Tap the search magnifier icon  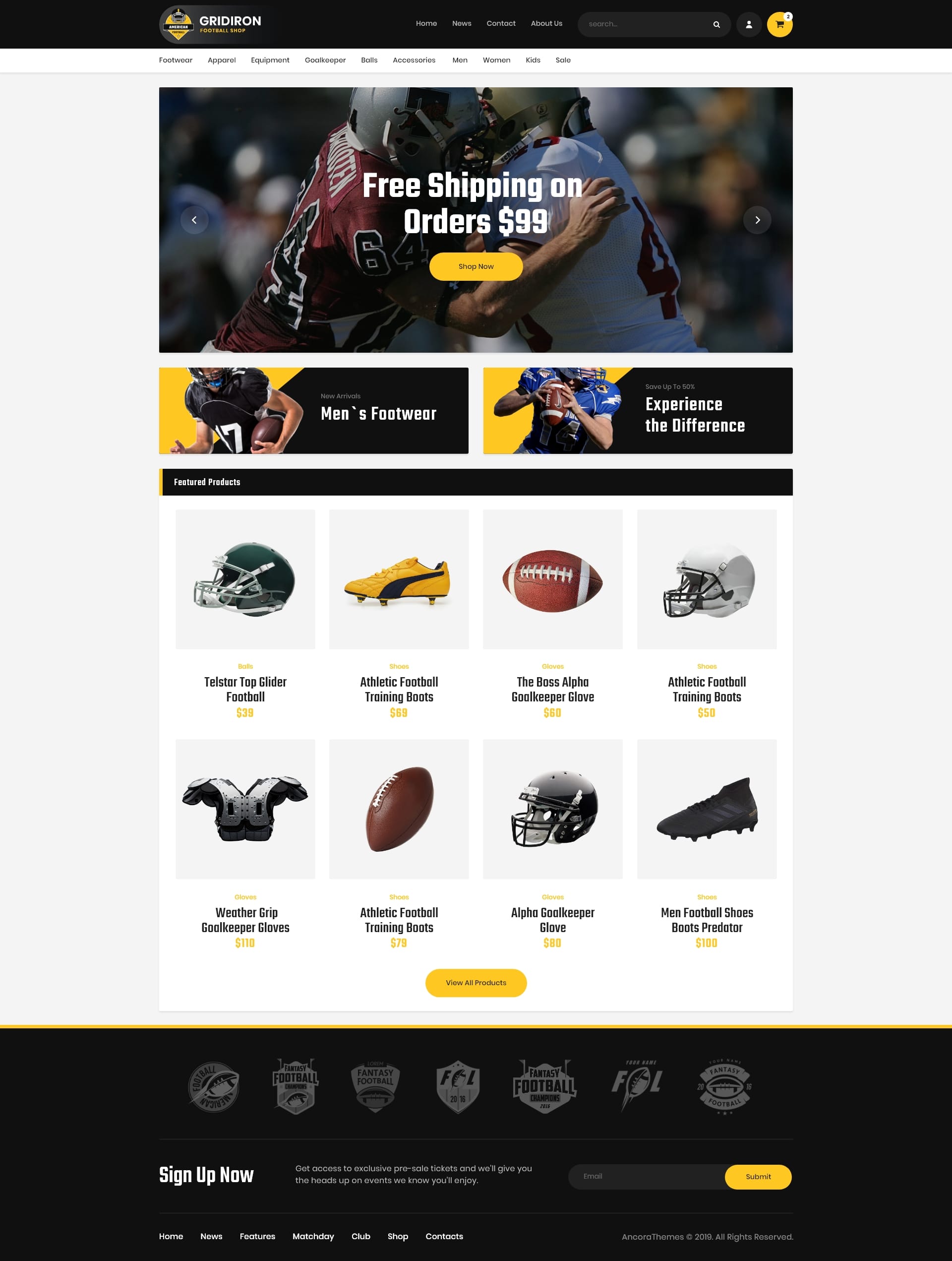(x=716, y=24)
